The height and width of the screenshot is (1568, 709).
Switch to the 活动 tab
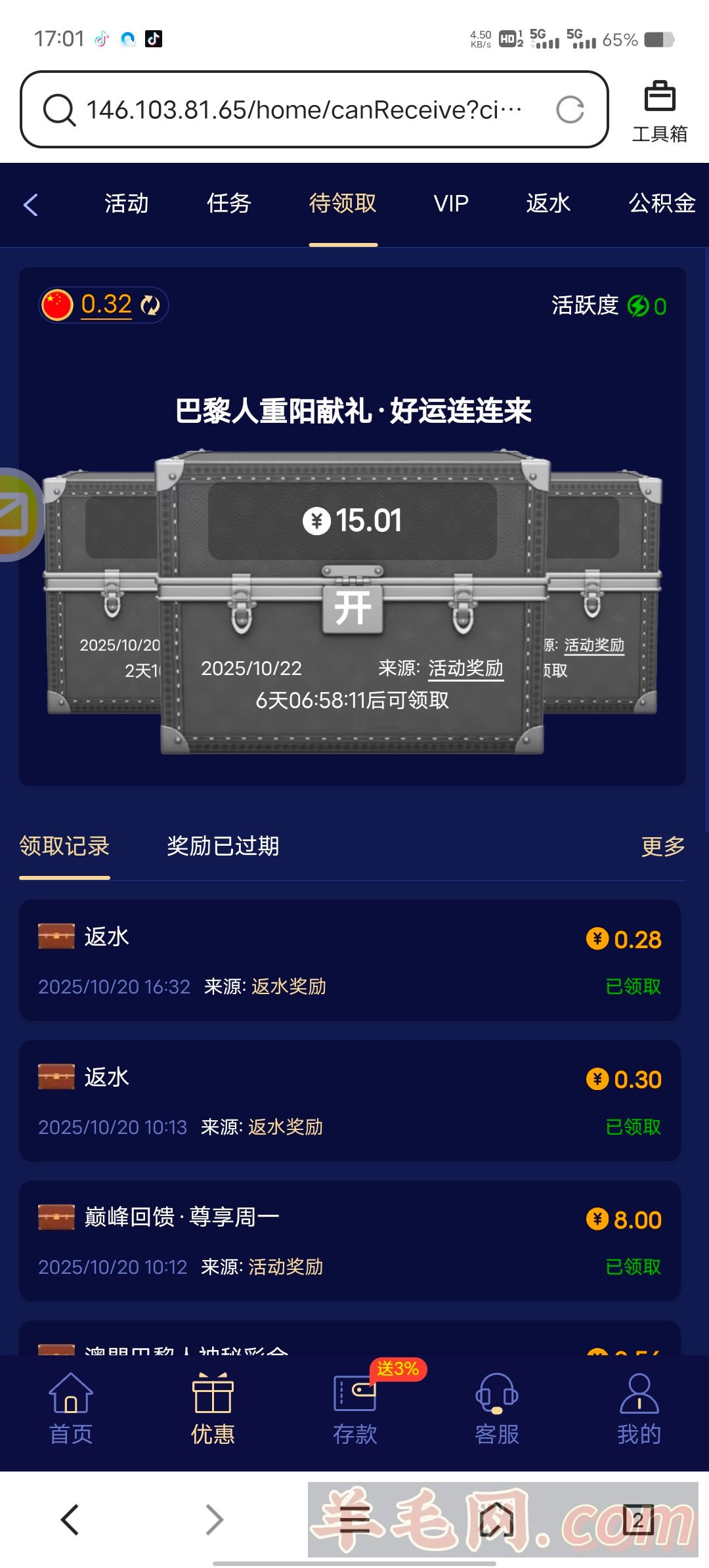click(127, 204)
